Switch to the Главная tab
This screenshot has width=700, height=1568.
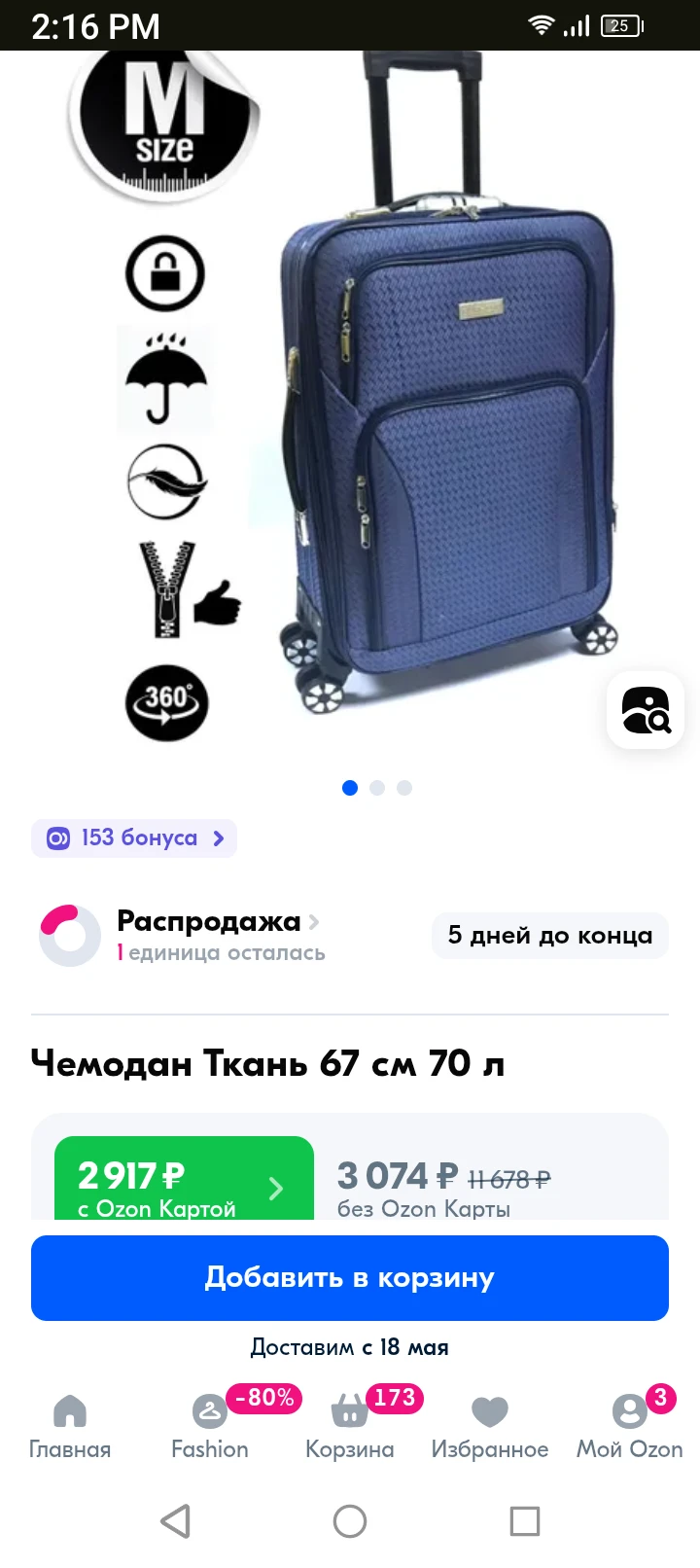coord(70,1427)
